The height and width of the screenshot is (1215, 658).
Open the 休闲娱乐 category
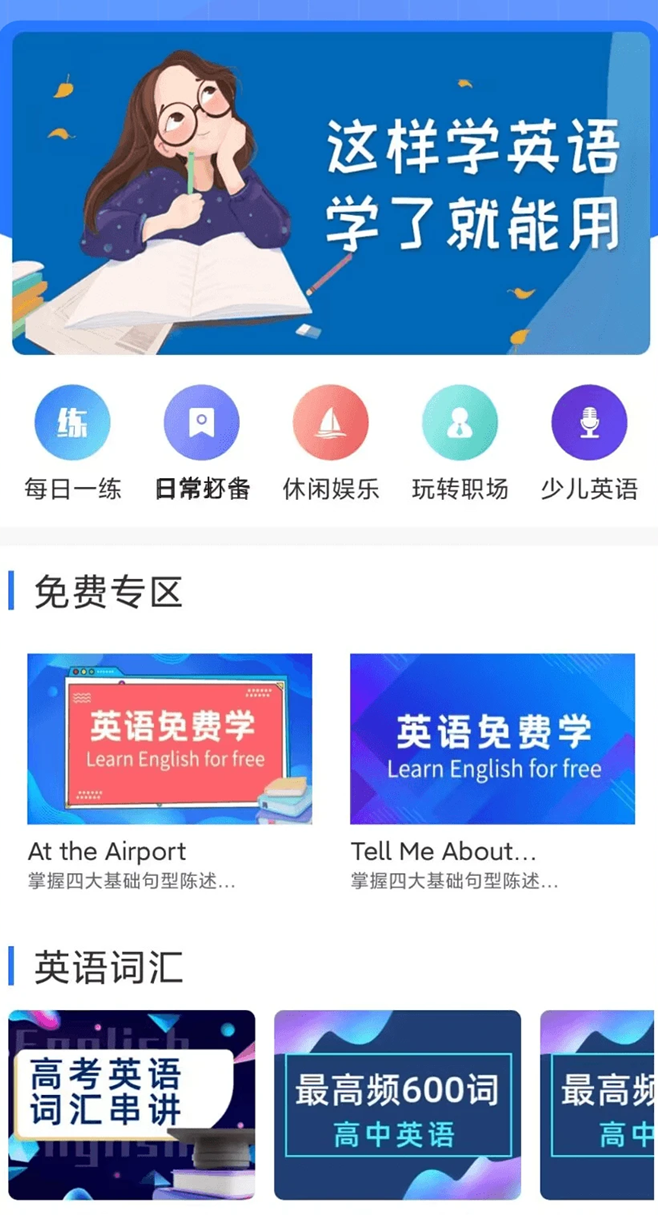pos(330,423)
